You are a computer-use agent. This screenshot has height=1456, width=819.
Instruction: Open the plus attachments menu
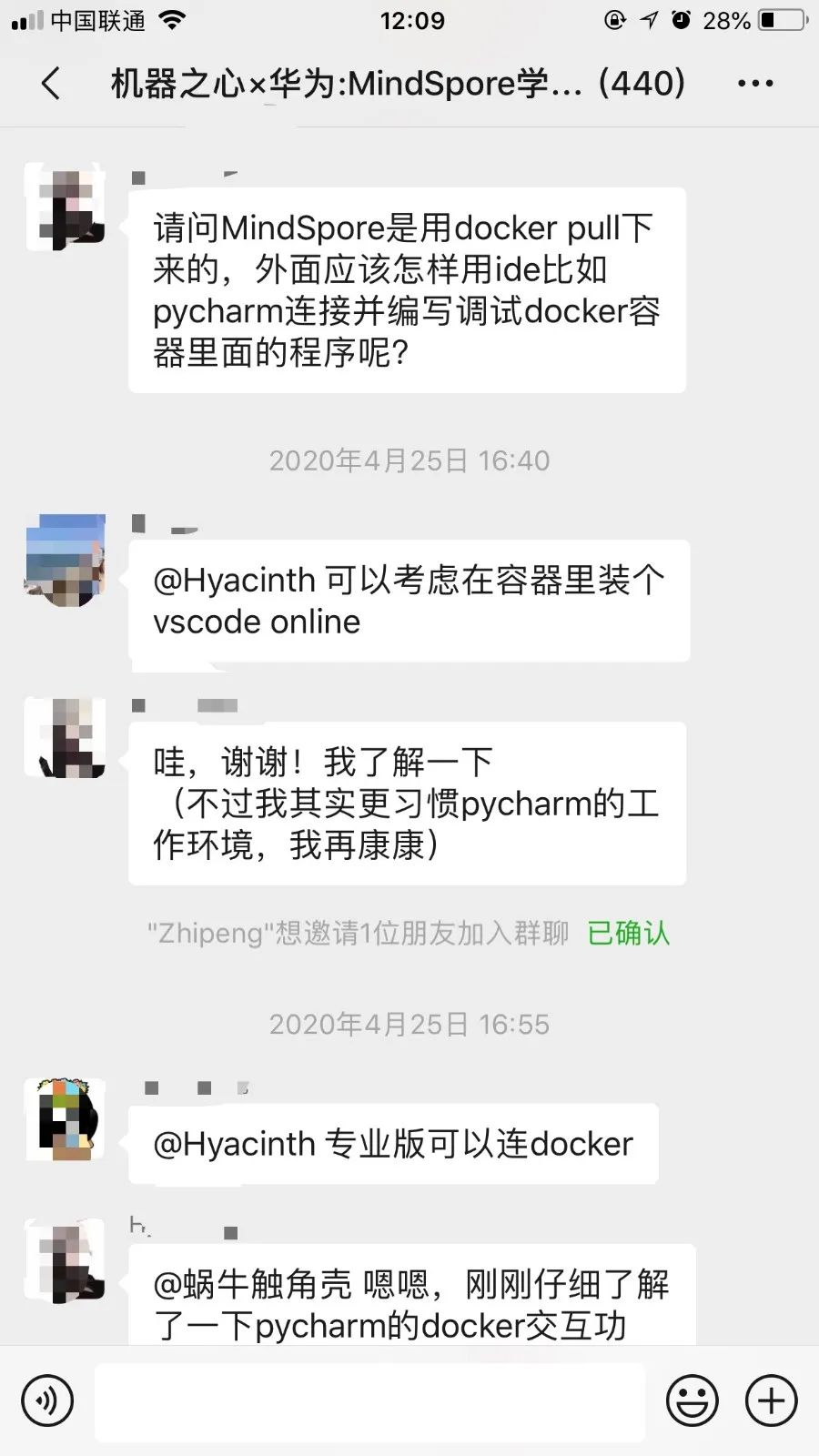click(771, 1400)
